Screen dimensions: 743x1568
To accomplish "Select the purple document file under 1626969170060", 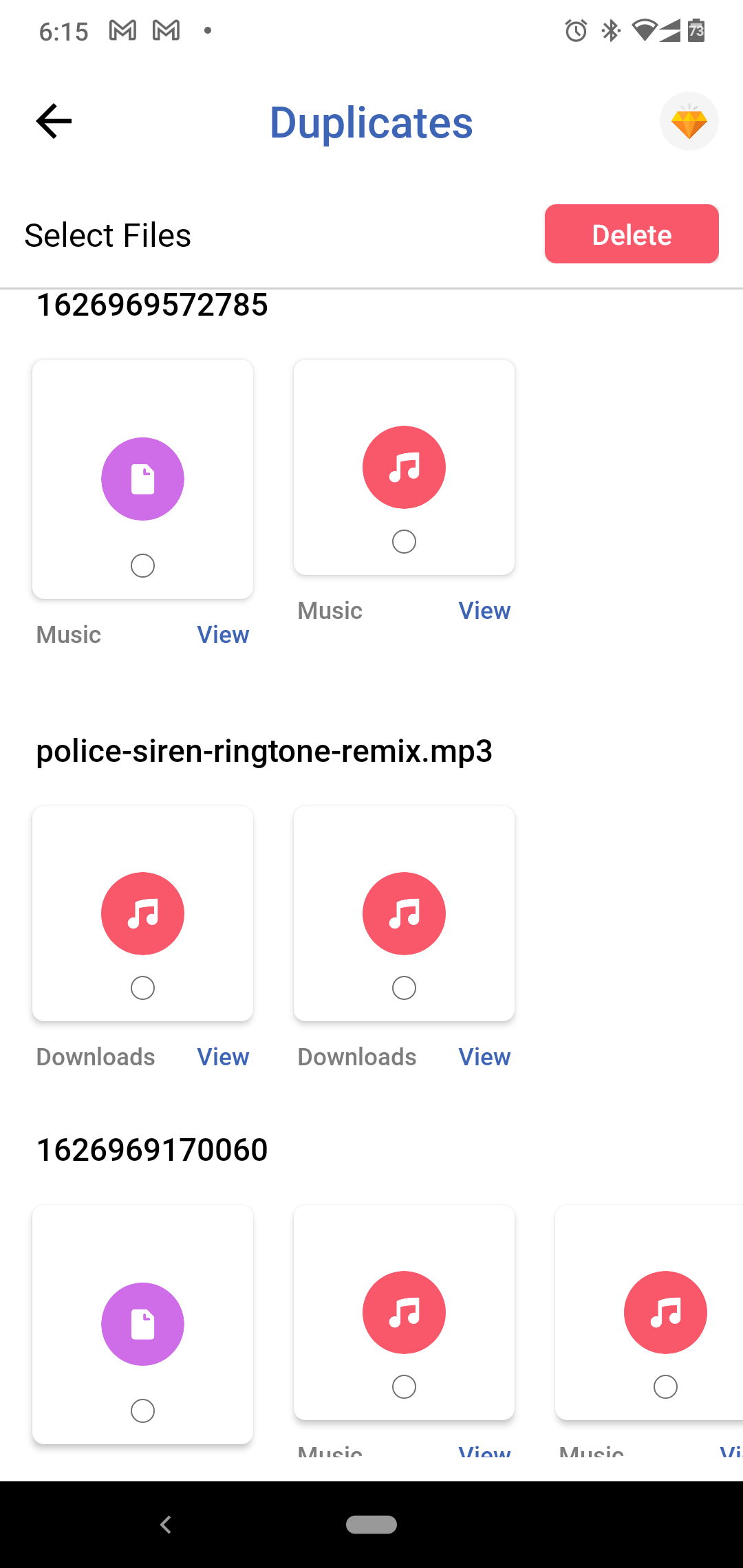I will click(142, 1411).
